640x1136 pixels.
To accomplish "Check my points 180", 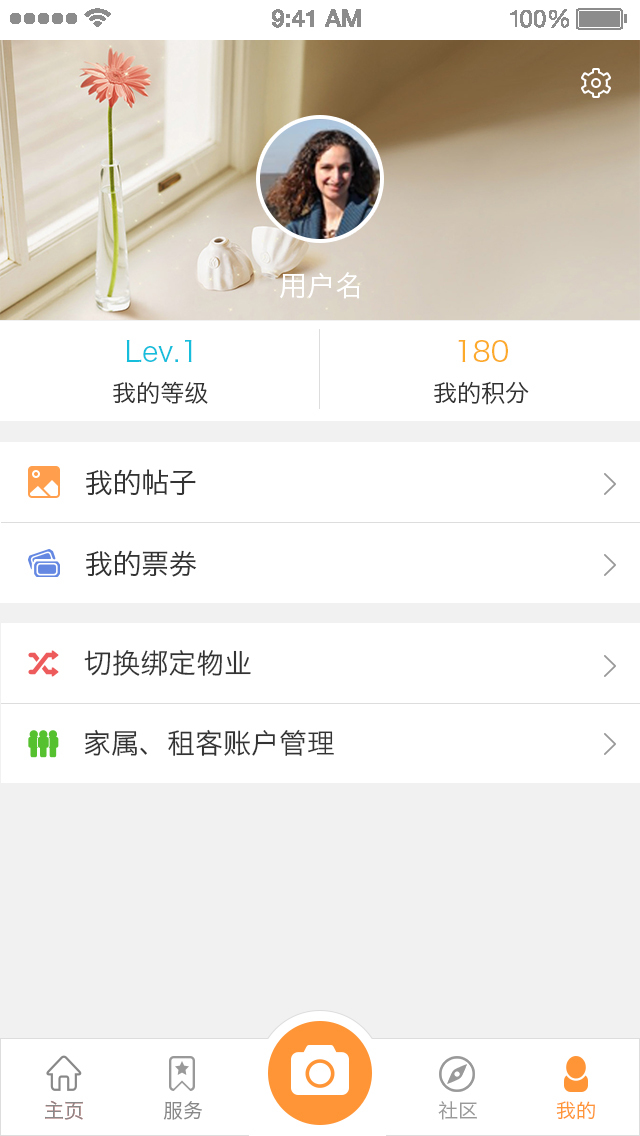I will pos(481,370).
